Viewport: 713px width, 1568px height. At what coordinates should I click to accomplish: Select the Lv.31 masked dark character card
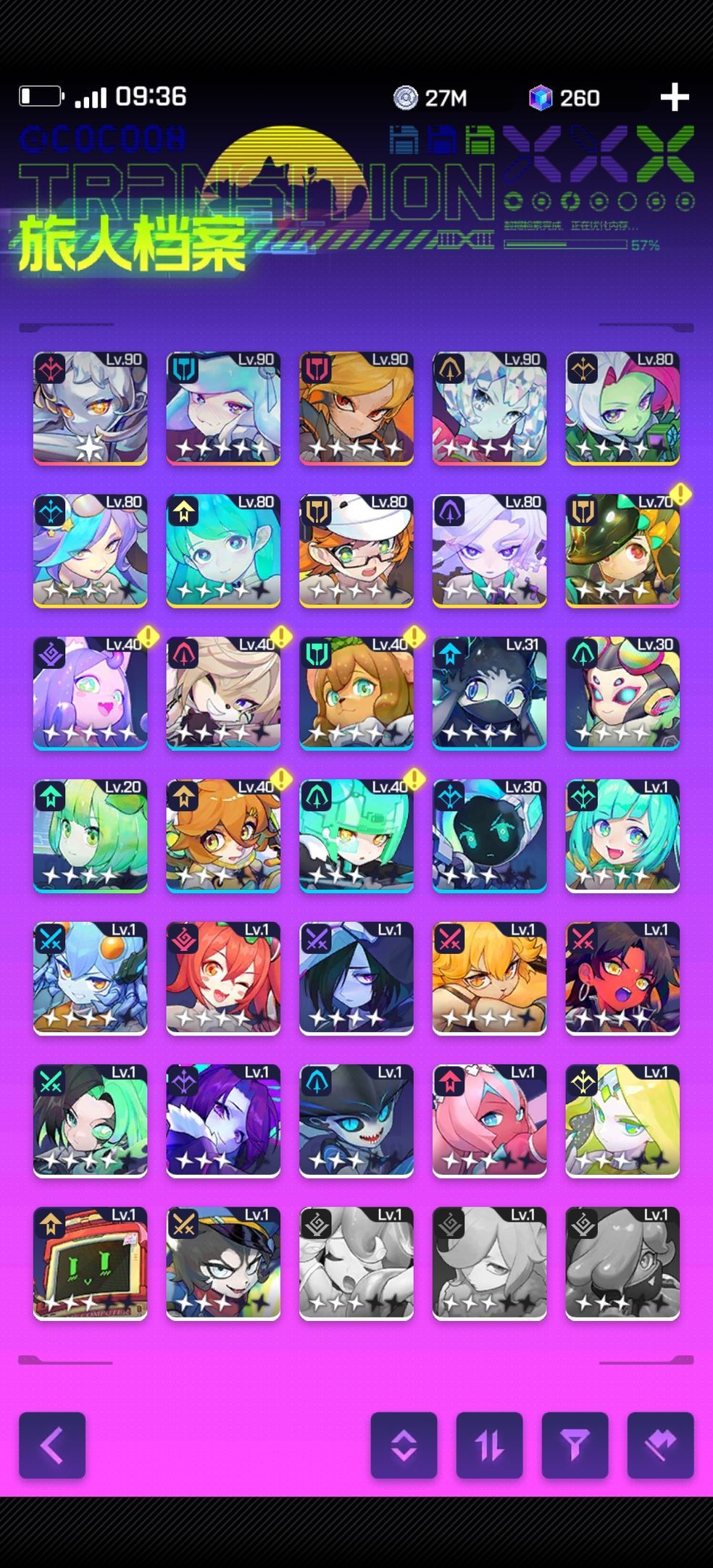pyautogui.click(x=489, y=693)
